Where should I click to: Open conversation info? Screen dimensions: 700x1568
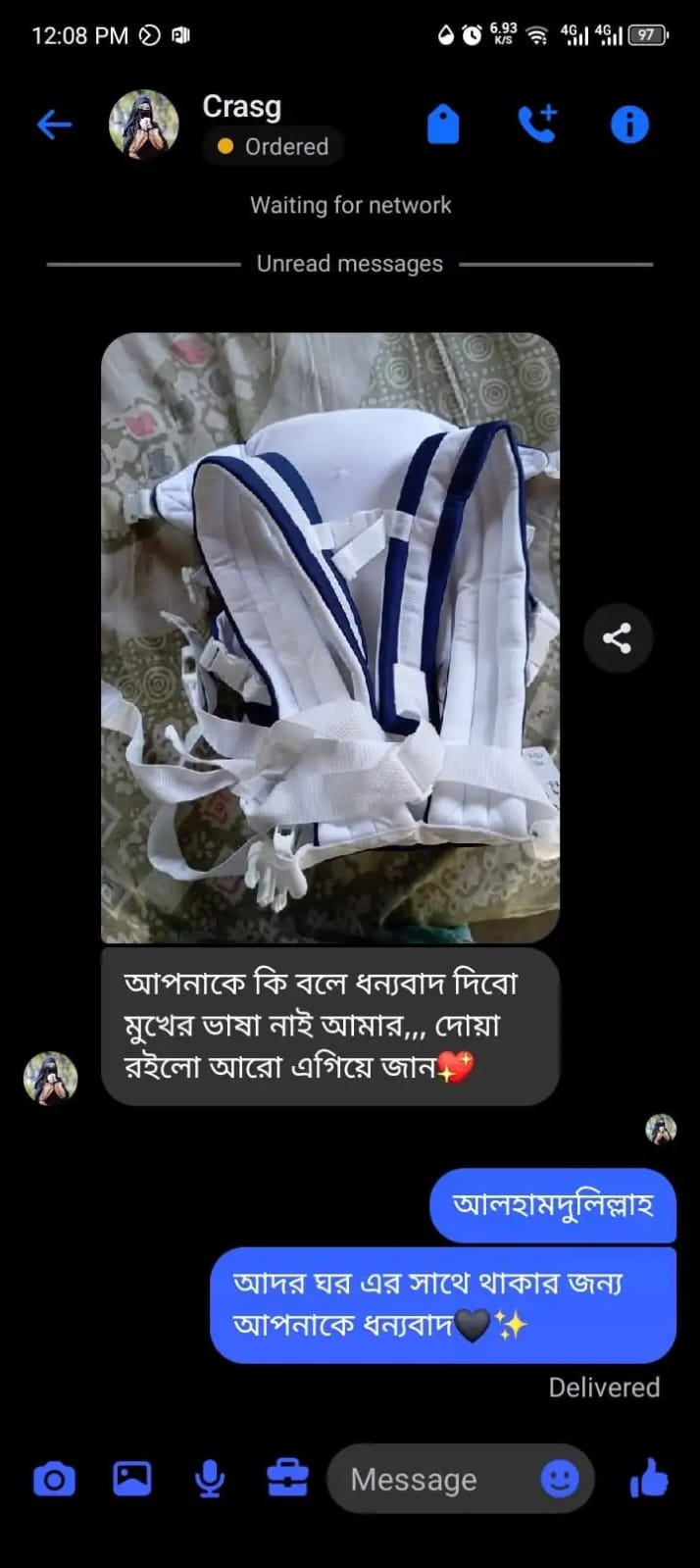click(x=629, y=125)
